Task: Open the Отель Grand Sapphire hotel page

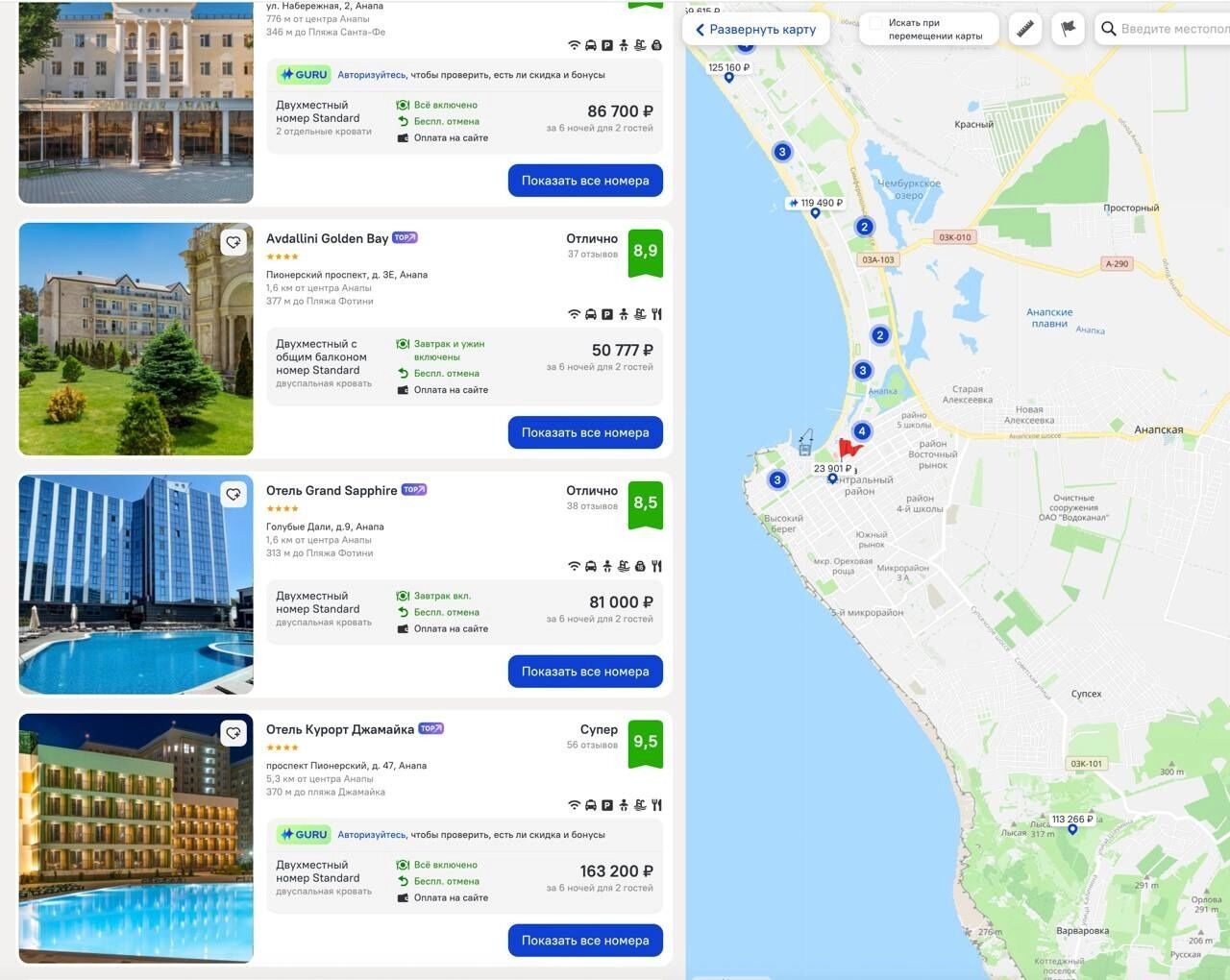Action: [331, 490]
